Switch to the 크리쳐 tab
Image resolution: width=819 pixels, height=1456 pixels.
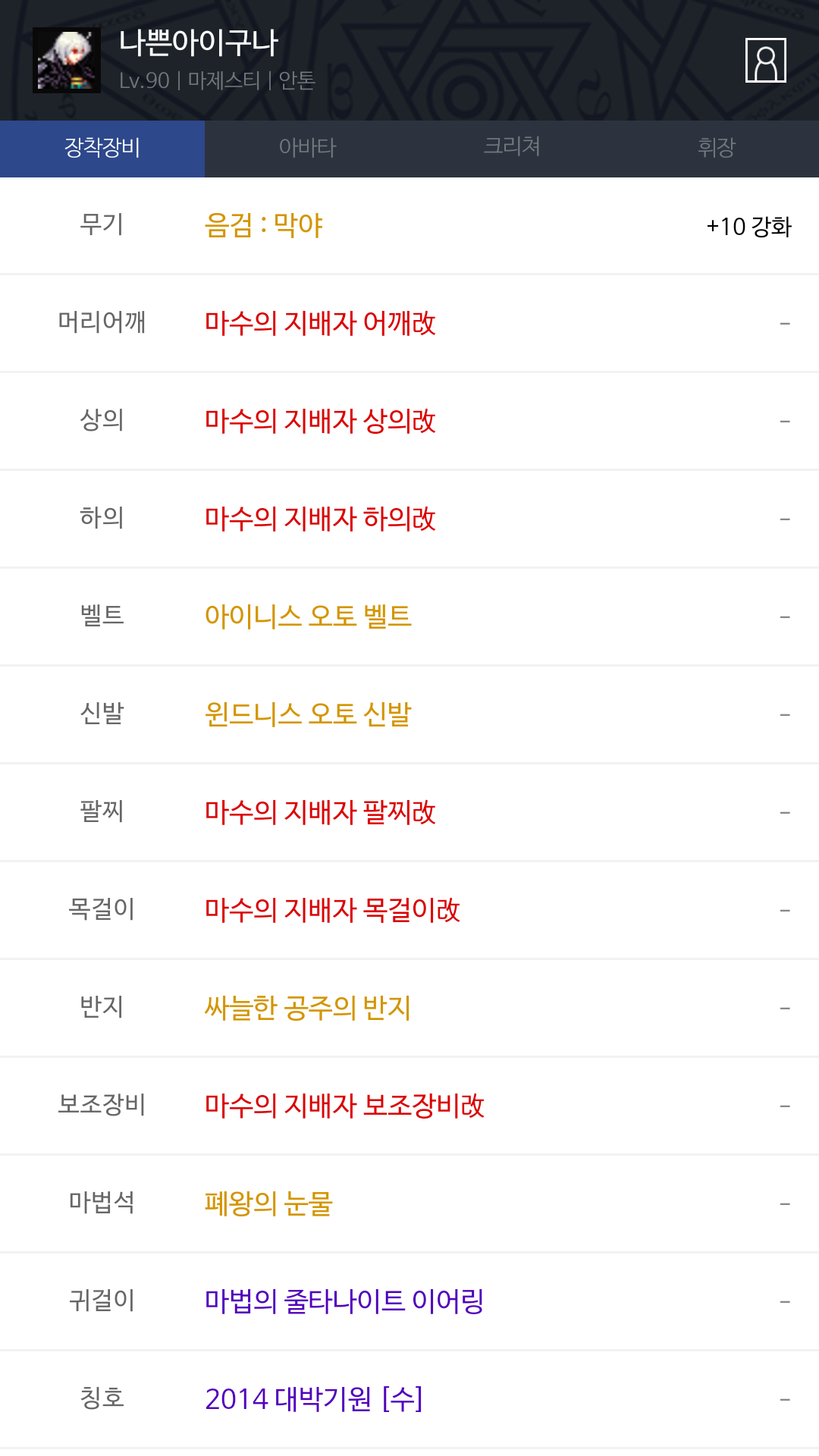[512, 148]
